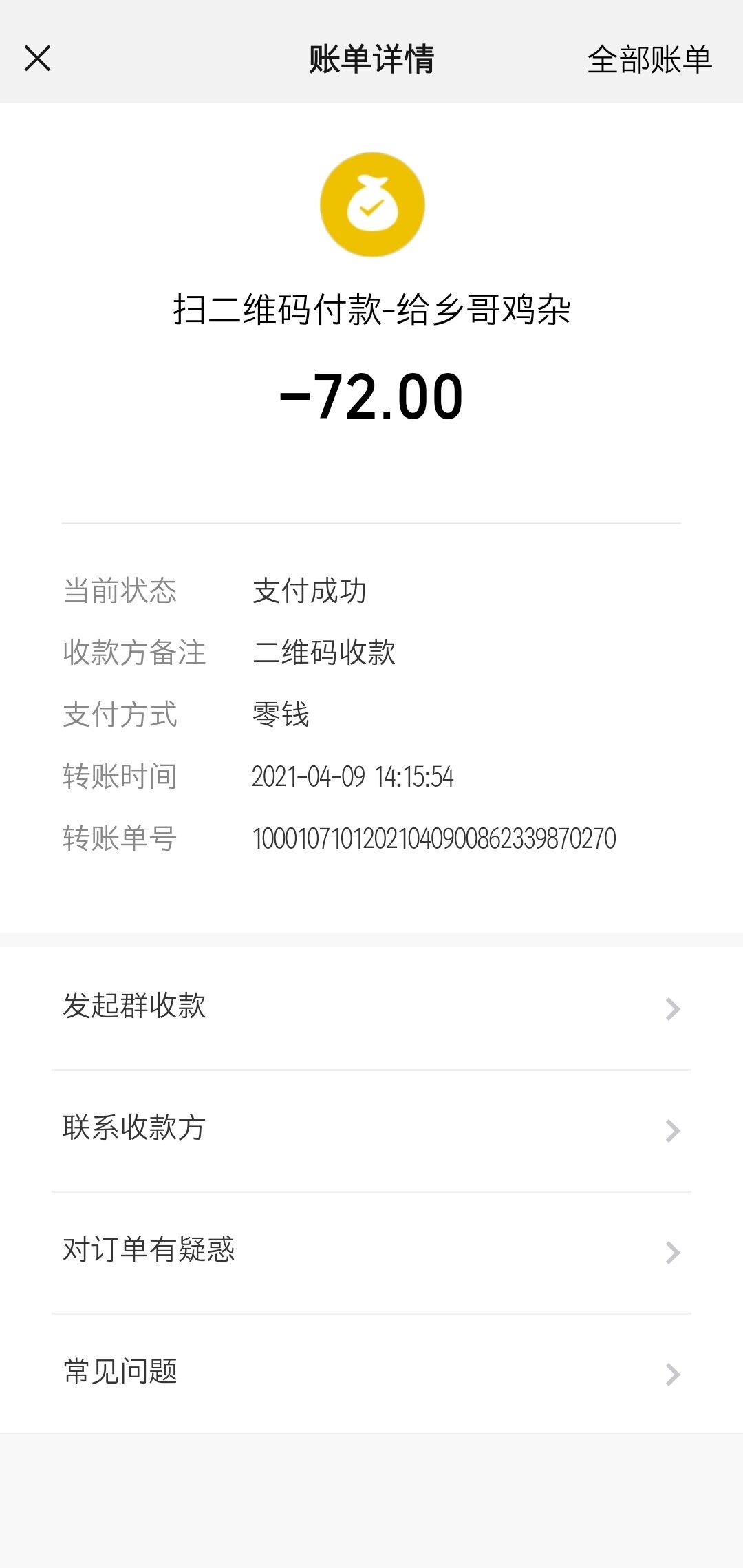Select 联系收款方 to contact the payee

(371, 1130)
